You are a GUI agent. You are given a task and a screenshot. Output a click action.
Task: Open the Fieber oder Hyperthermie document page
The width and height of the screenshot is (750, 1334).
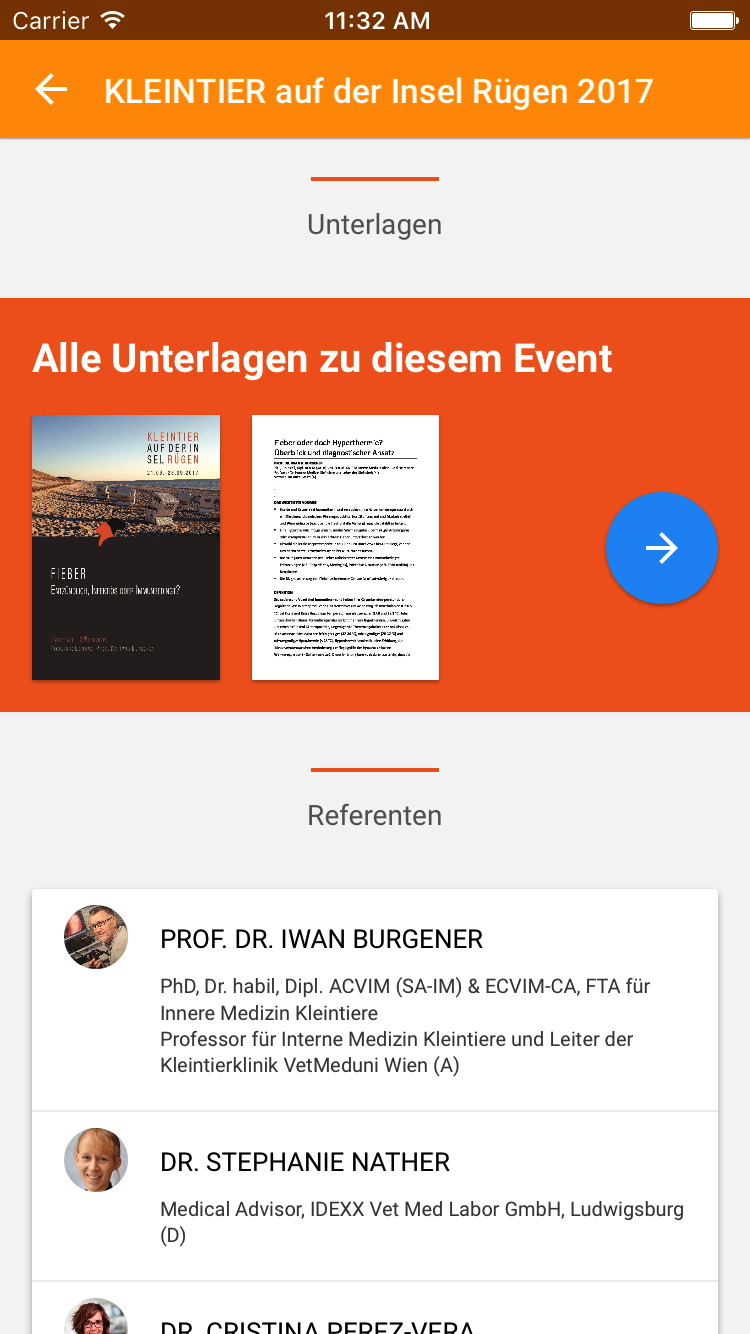point(345,548)
